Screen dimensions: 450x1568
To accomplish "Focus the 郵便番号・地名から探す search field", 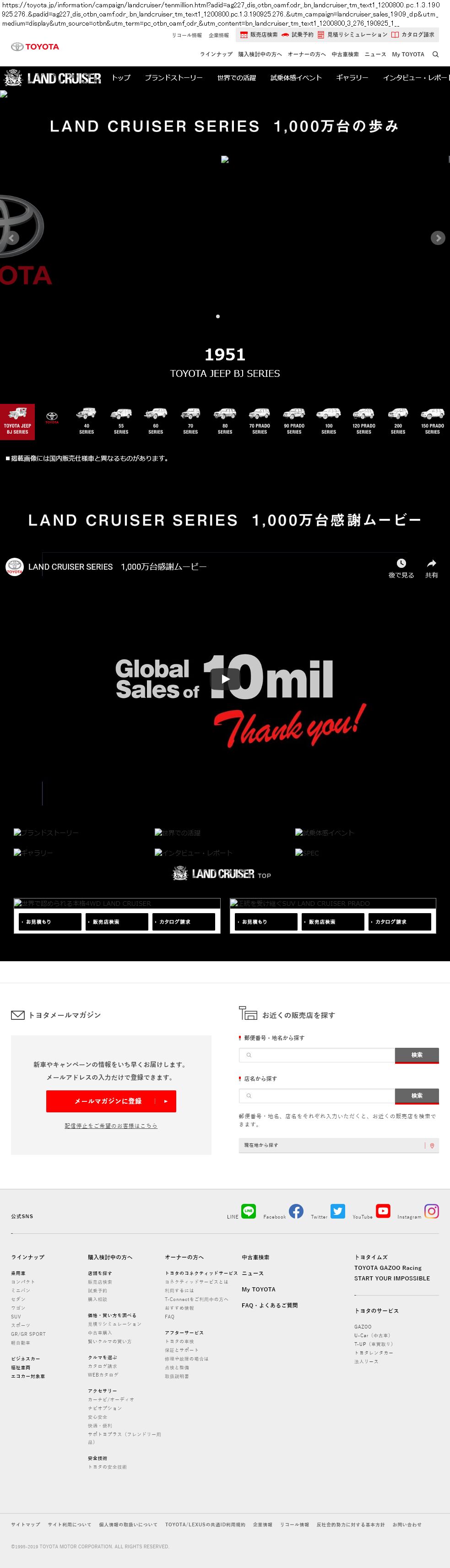I will coord(316,1055).
